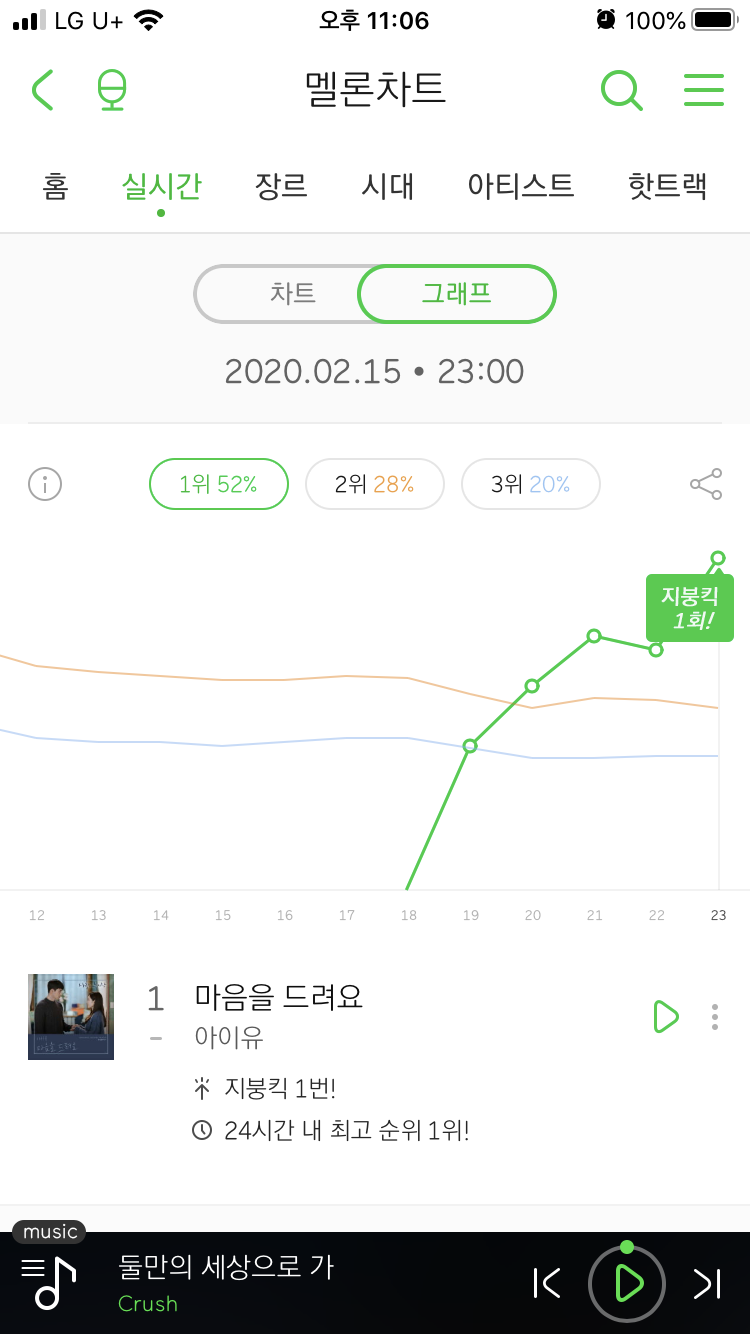750x1334 pixels.
Task: Select the 3위 20% rank pill
Action: [530, 483]
